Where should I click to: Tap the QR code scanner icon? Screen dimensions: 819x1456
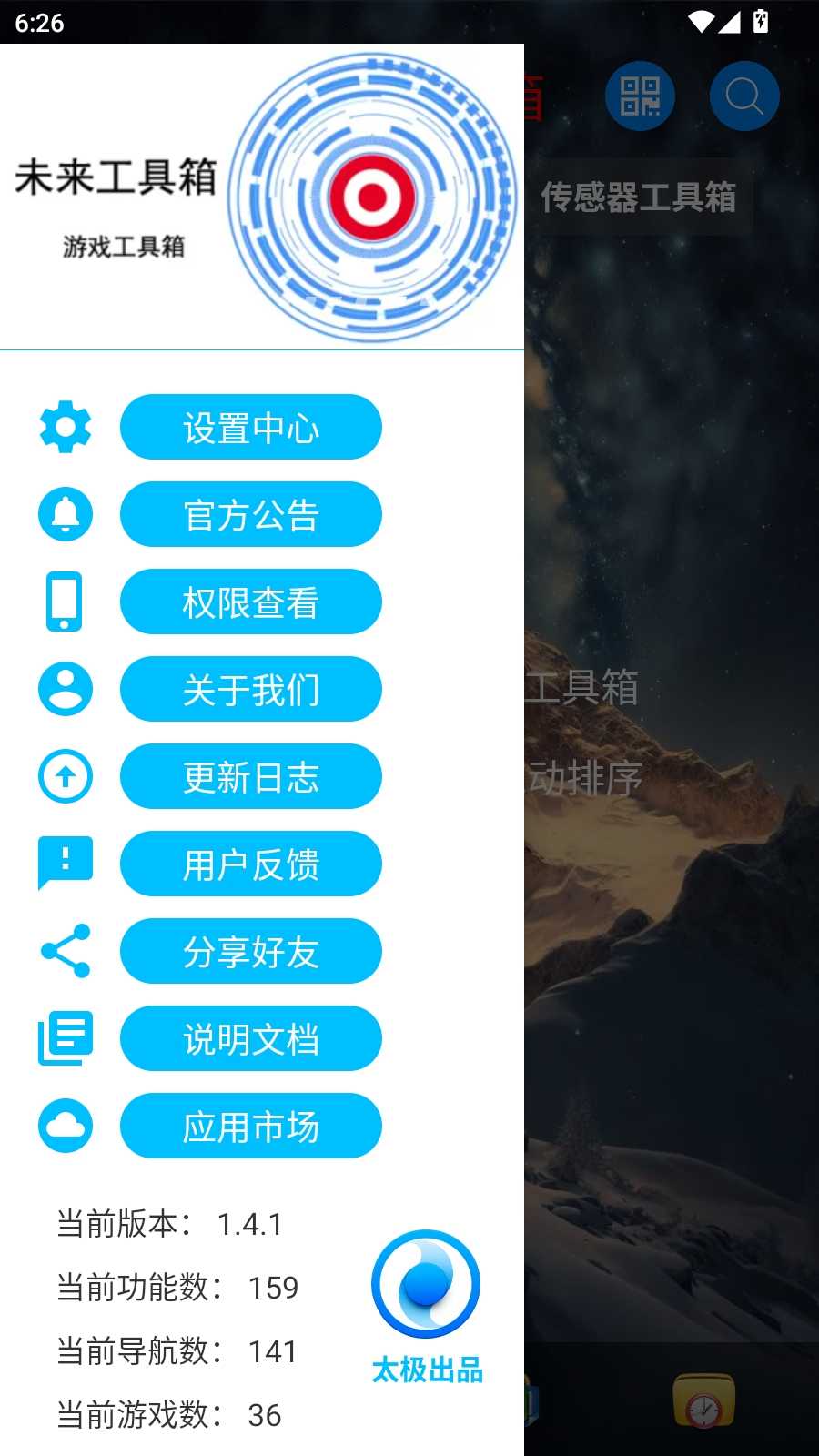coord(640,96)
